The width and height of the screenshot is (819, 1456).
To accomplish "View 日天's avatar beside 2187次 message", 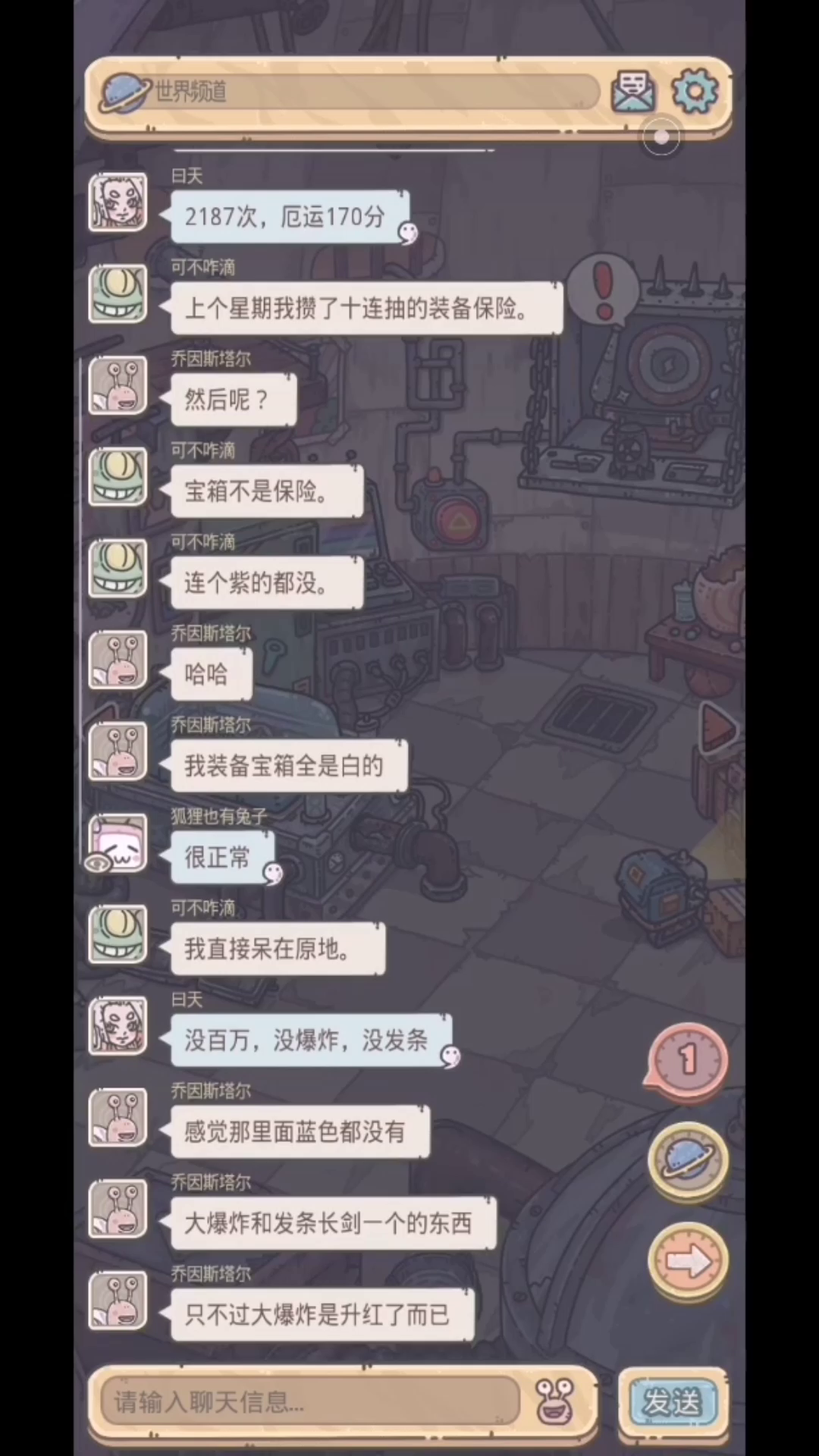I will pyautogui.click(x=118, y=202).
